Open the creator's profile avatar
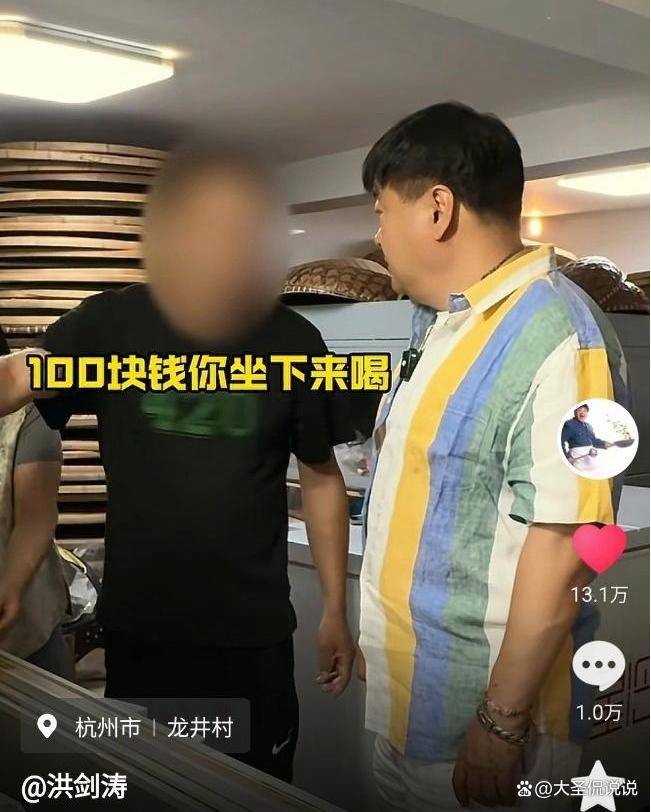 point(598,439)
